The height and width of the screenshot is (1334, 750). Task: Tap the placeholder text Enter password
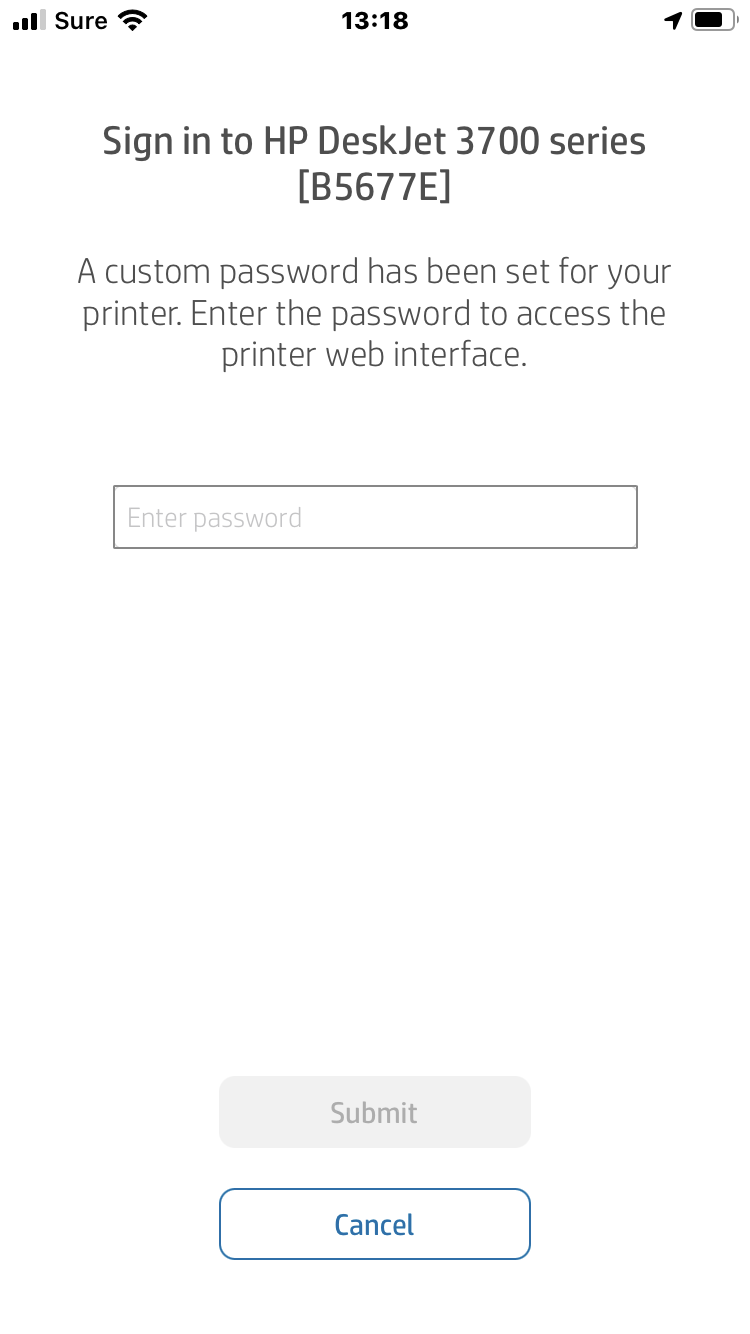(214, 517)
